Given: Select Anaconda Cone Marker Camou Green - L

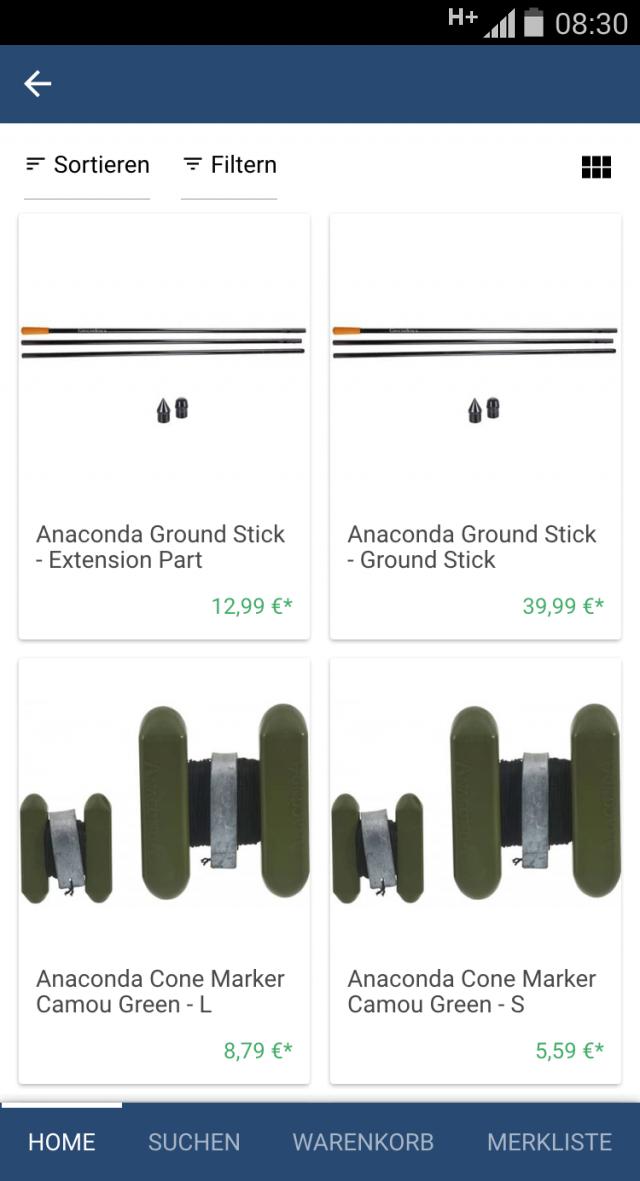Looking at the screenshot, I should click(x=164, y=871).
